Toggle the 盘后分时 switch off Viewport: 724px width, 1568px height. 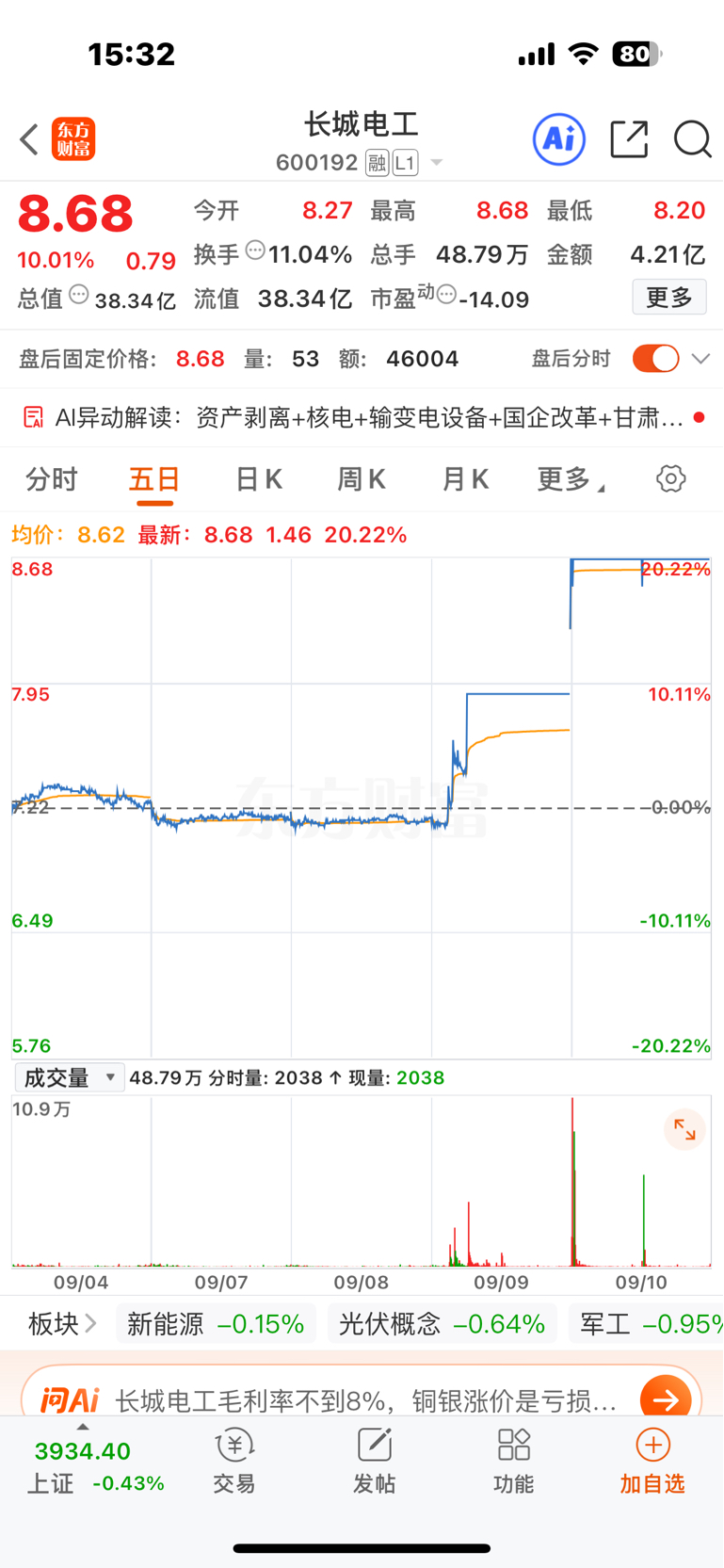(655, 359)
